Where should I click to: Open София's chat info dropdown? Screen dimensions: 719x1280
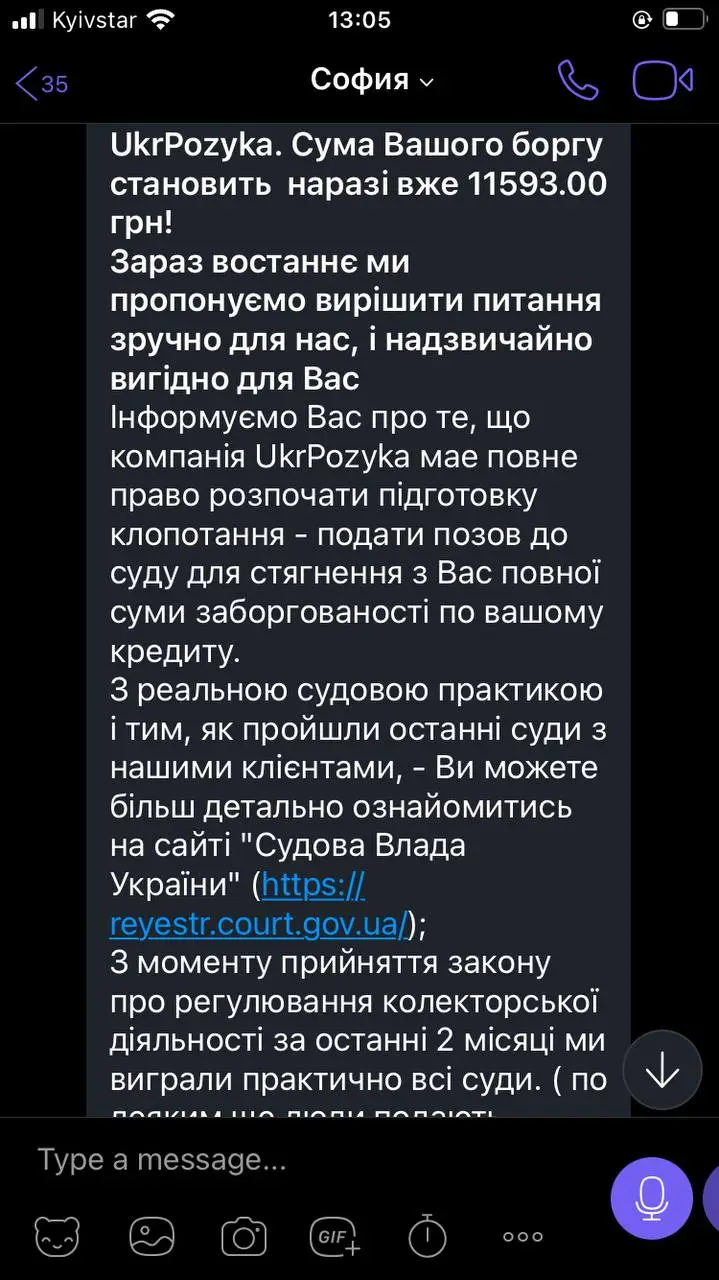372,81
